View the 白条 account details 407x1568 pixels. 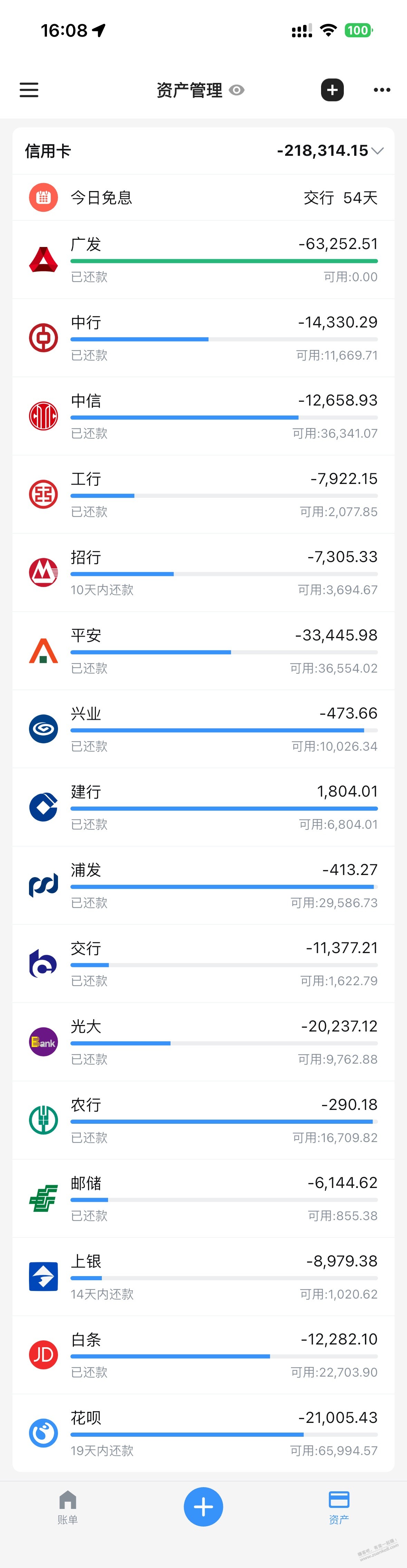[x=203, y=1355]
